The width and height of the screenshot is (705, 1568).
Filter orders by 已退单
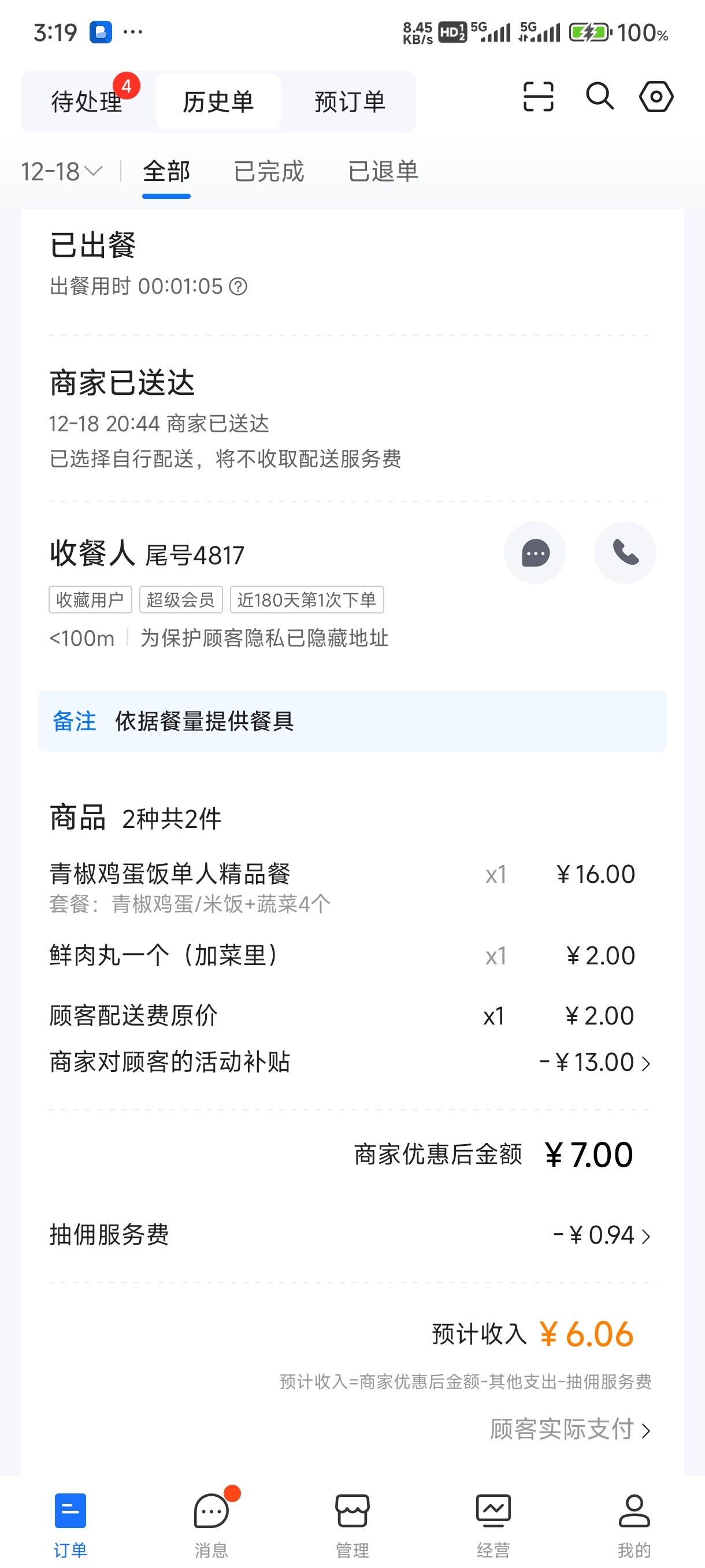pos(383,172)
